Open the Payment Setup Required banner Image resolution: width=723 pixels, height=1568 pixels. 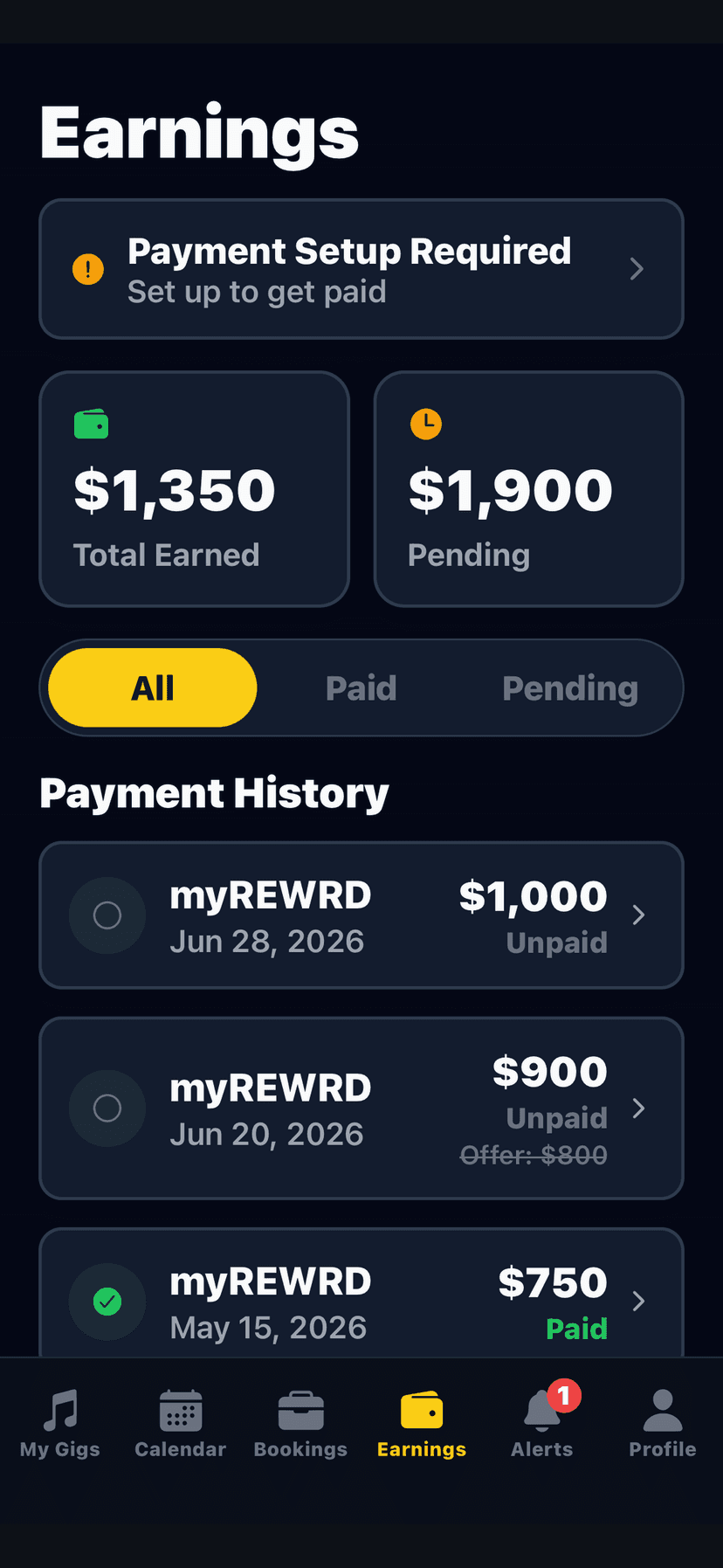[361, 269]
